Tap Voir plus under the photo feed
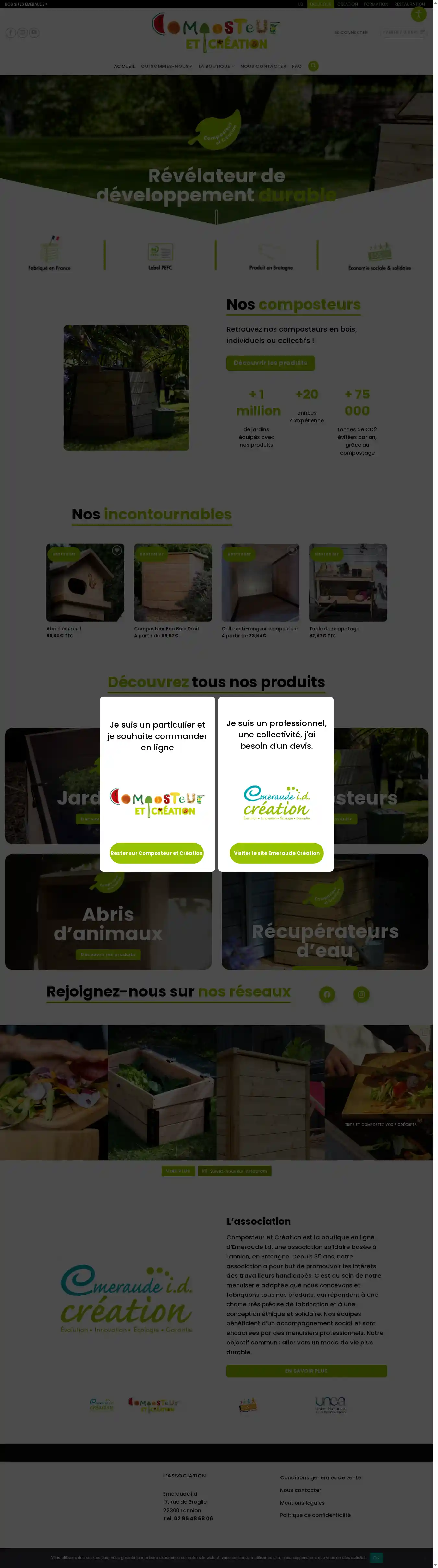 coord(178,1171)
